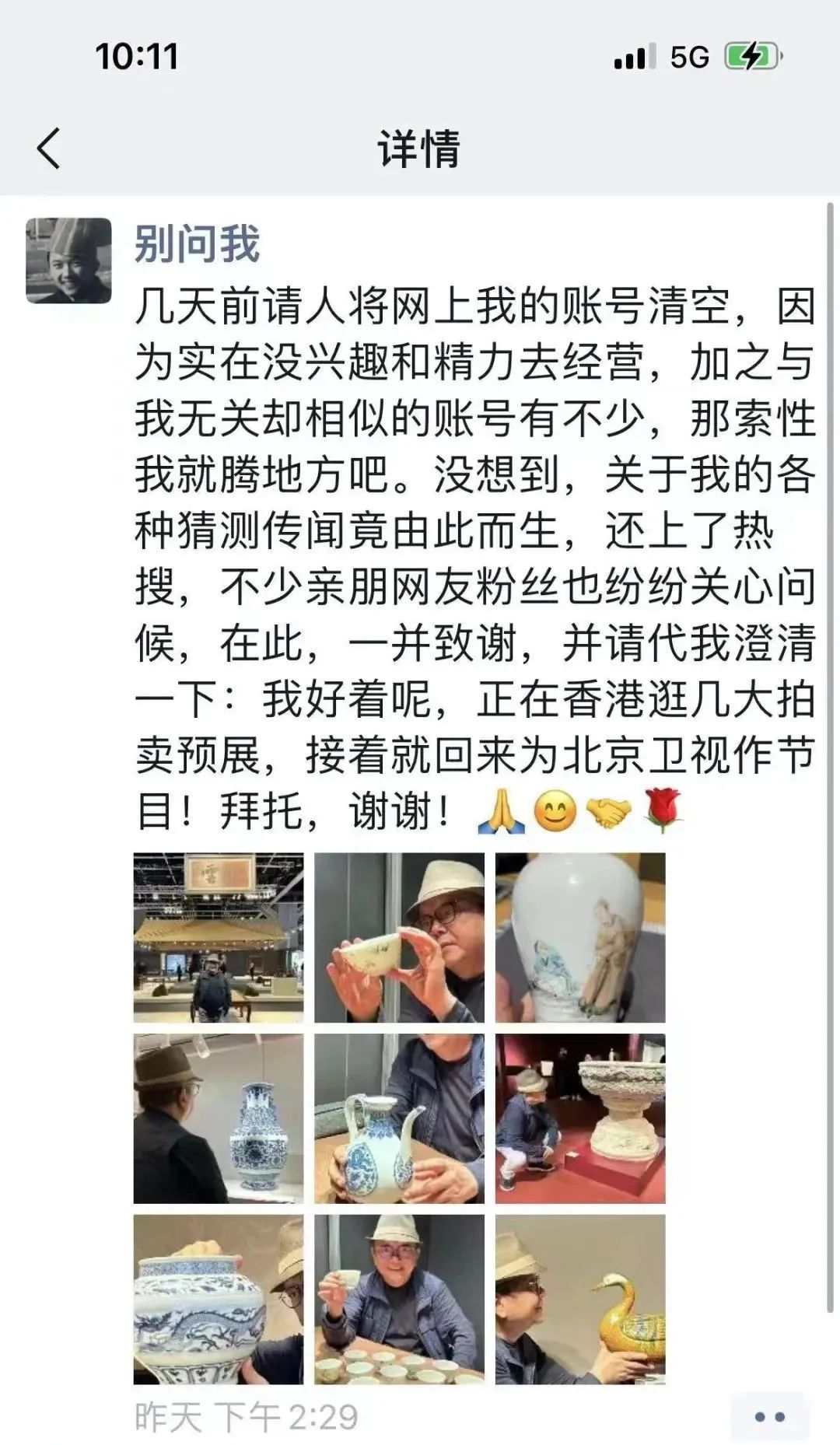Tap the 5G network indicator
Image resolution: width=840 pixels, height=1445 pixels.
689,57
